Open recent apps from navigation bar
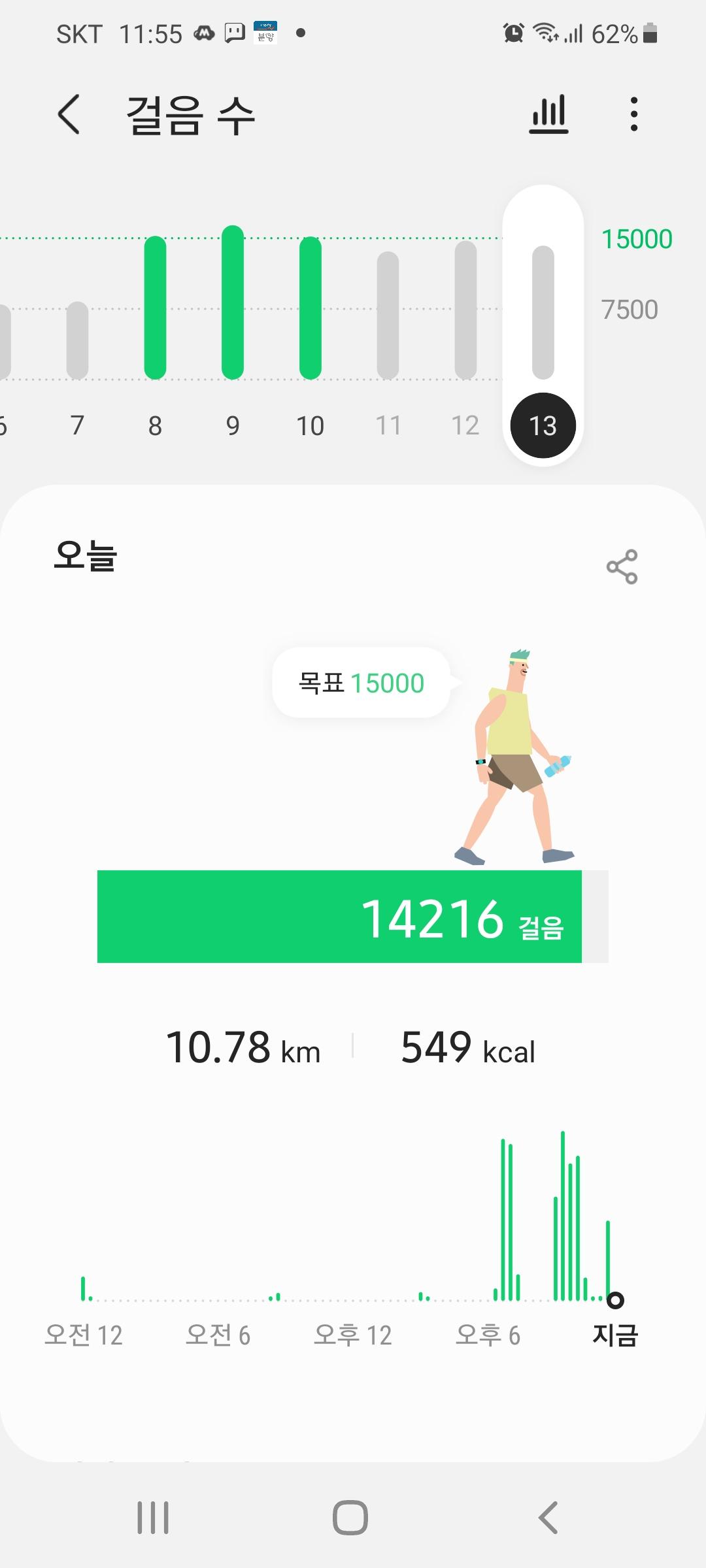 pos(153,1517)
